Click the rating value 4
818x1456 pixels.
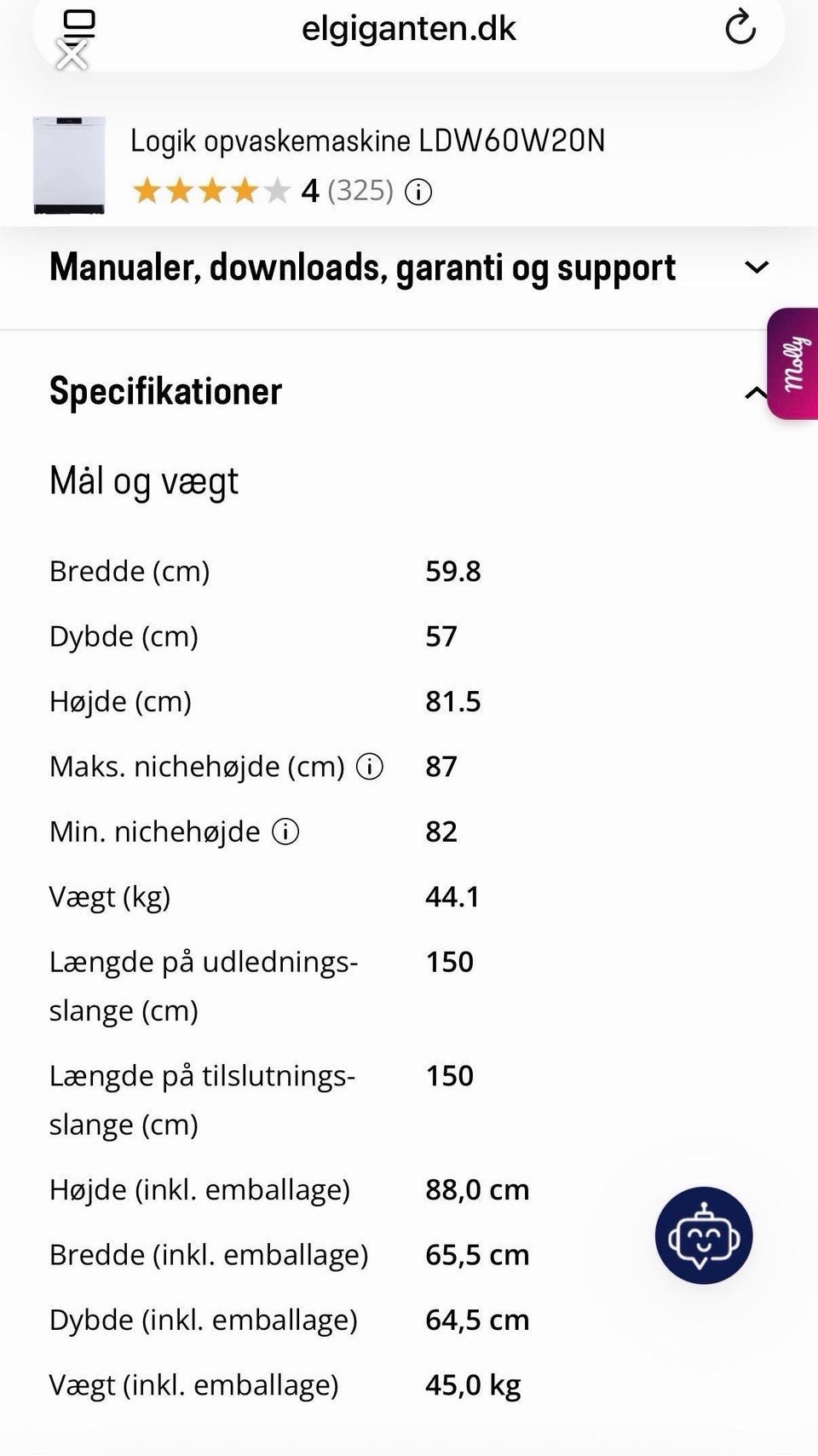click(309, 191)
